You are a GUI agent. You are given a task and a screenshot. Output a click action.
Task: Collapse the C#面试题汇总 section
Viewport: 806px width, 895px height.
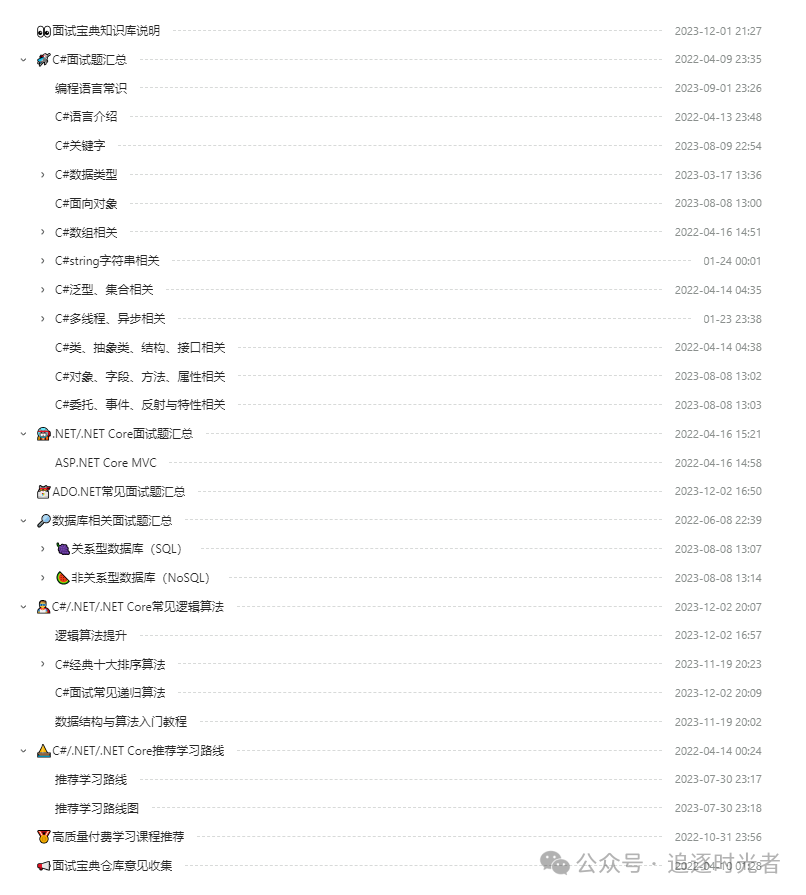tap(23, 60)
